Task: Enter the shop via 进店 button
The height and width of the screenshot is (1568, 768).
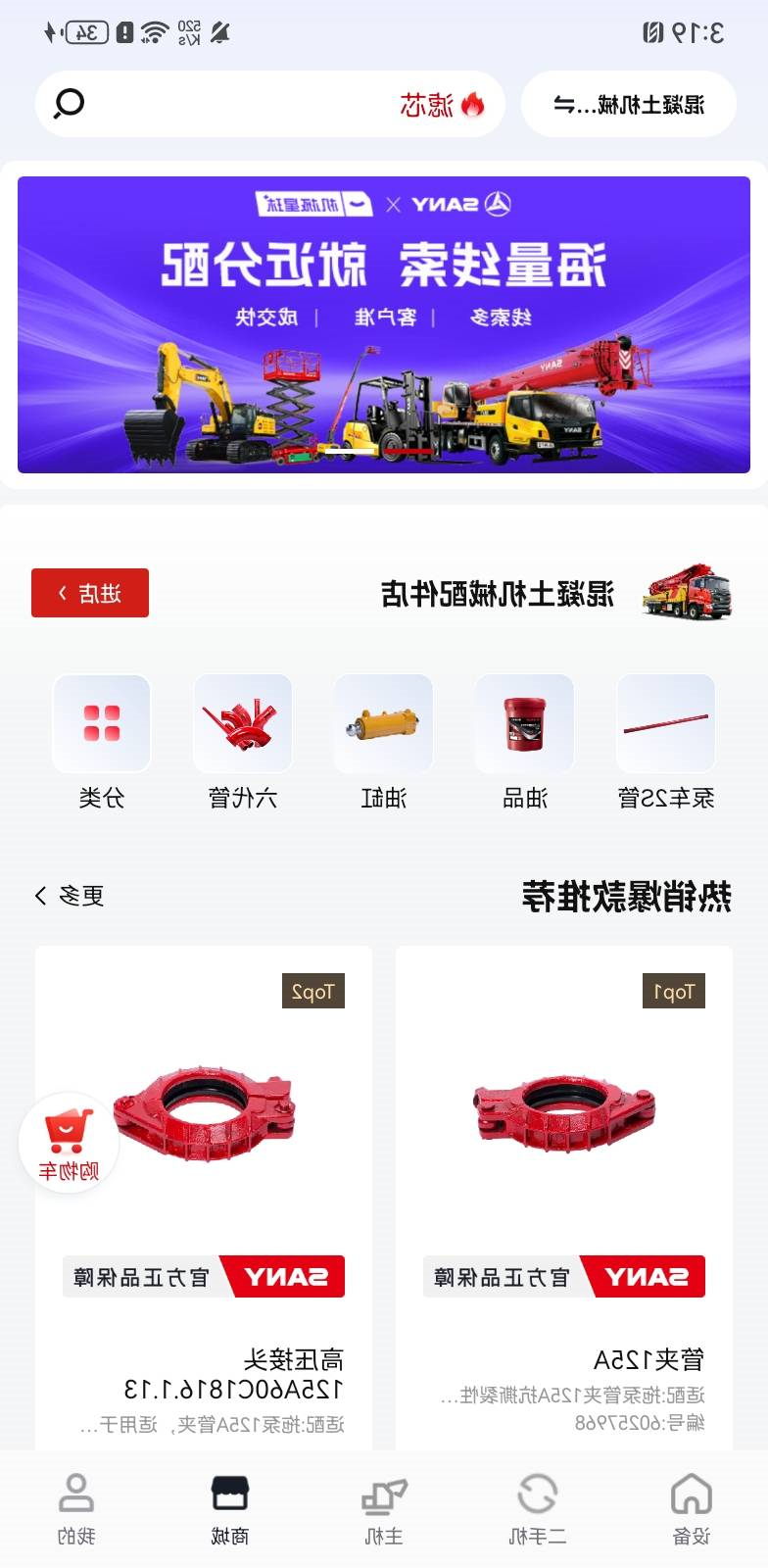Action: 90,593
